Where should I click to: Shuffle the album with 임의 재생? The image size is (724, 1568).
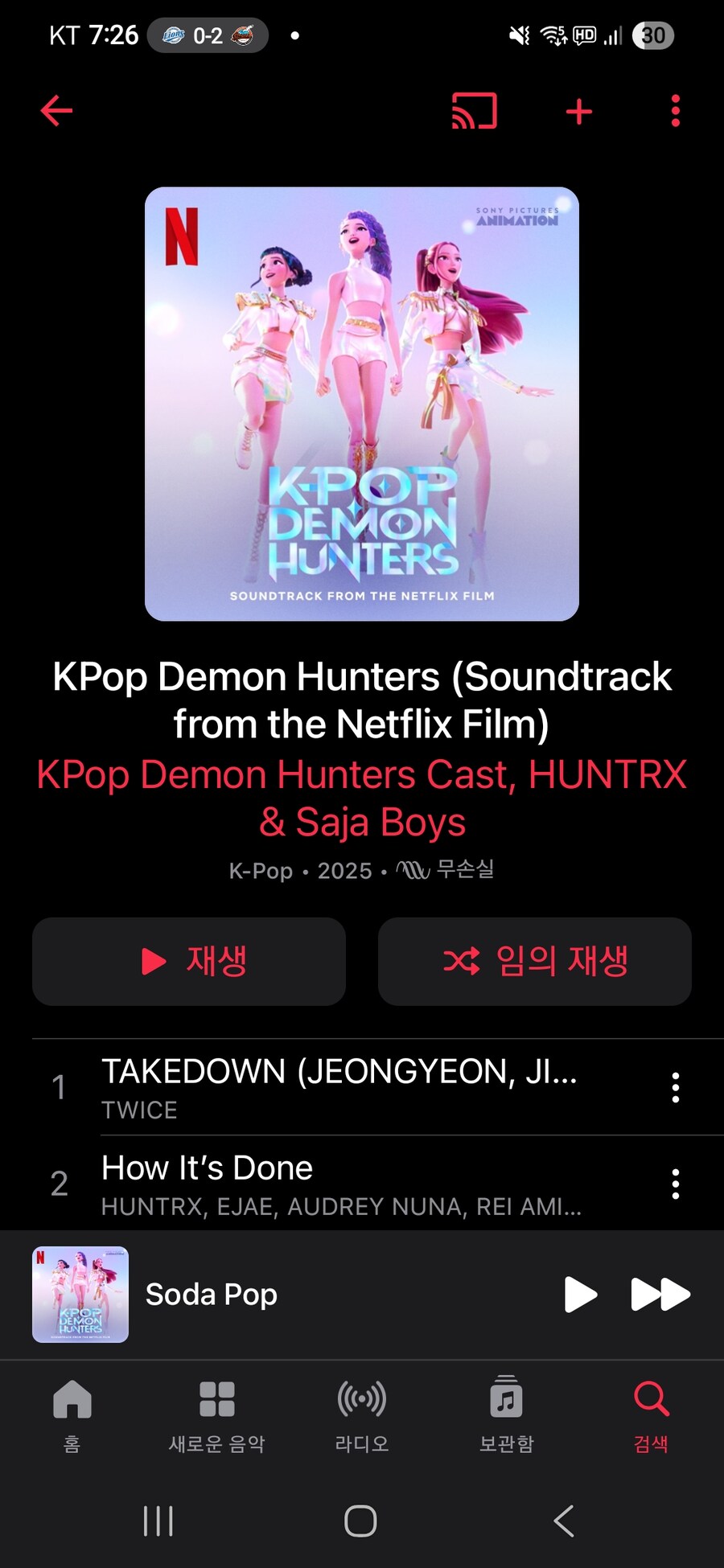pos(535,961)
